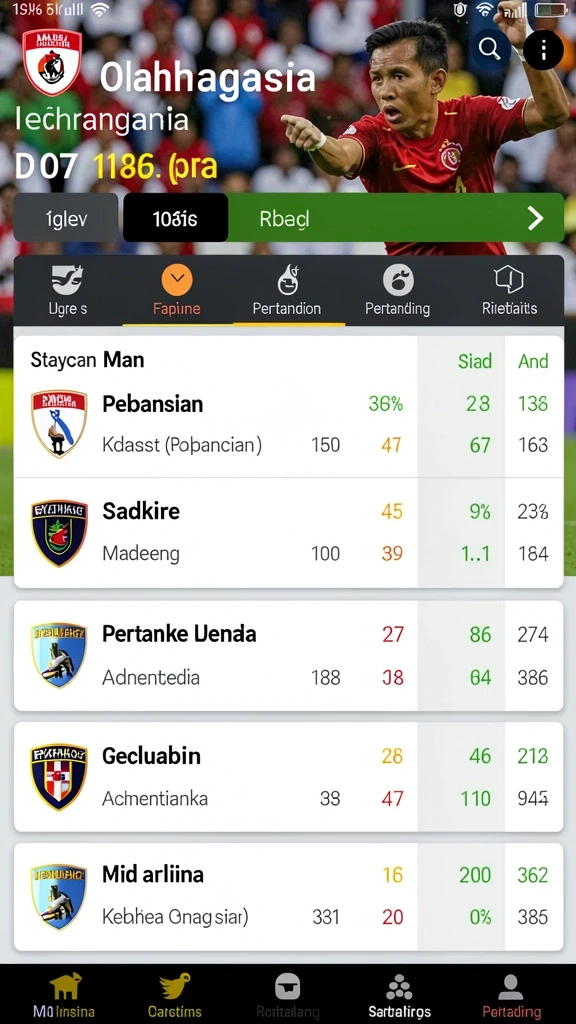Open the Pertading profile tab at bottom
Image resolution: width=576 pixels, height=1024 pixels.
point(511,995)
